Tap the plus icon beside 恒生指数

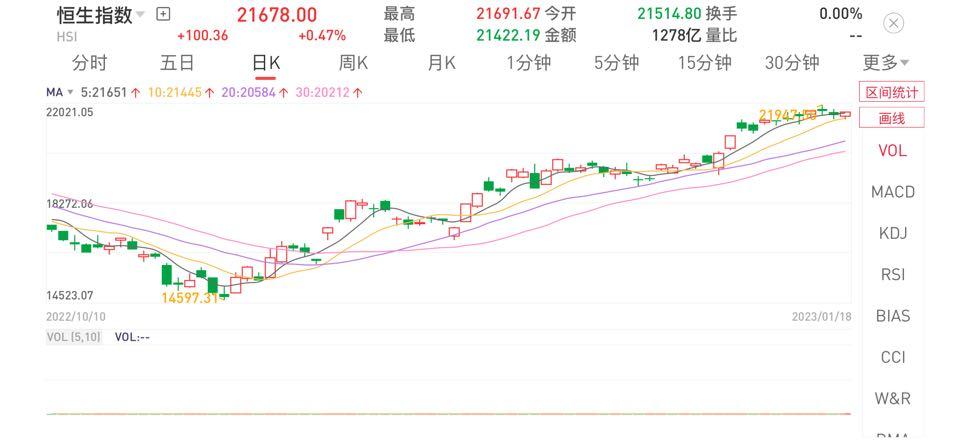click(x=164, y=14)
